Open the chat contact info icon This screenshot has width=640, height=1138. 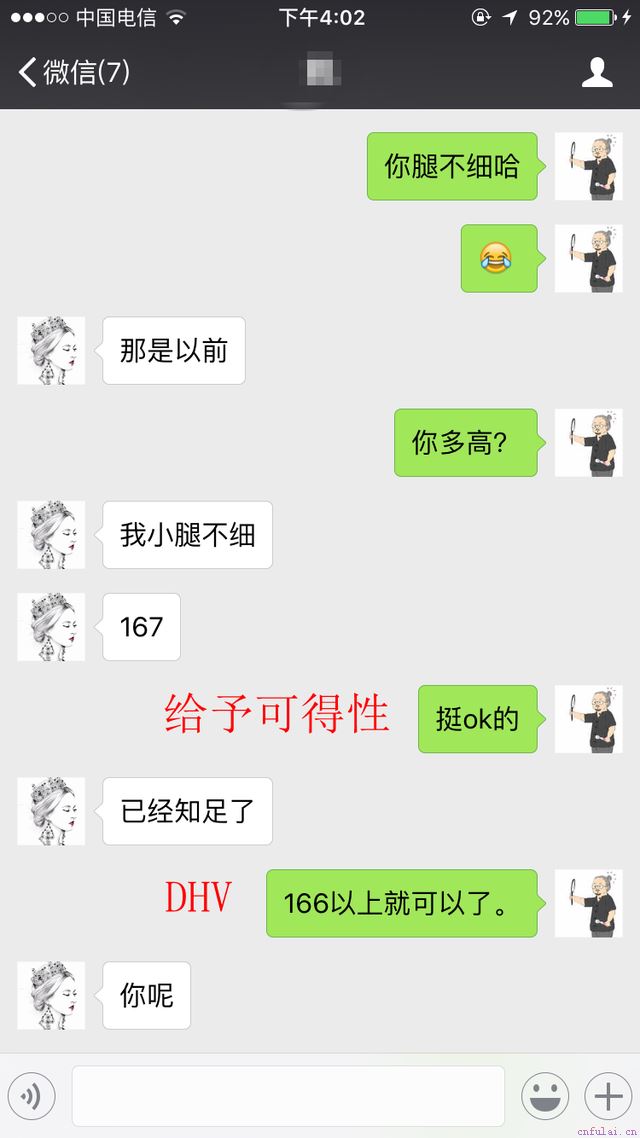597,72
